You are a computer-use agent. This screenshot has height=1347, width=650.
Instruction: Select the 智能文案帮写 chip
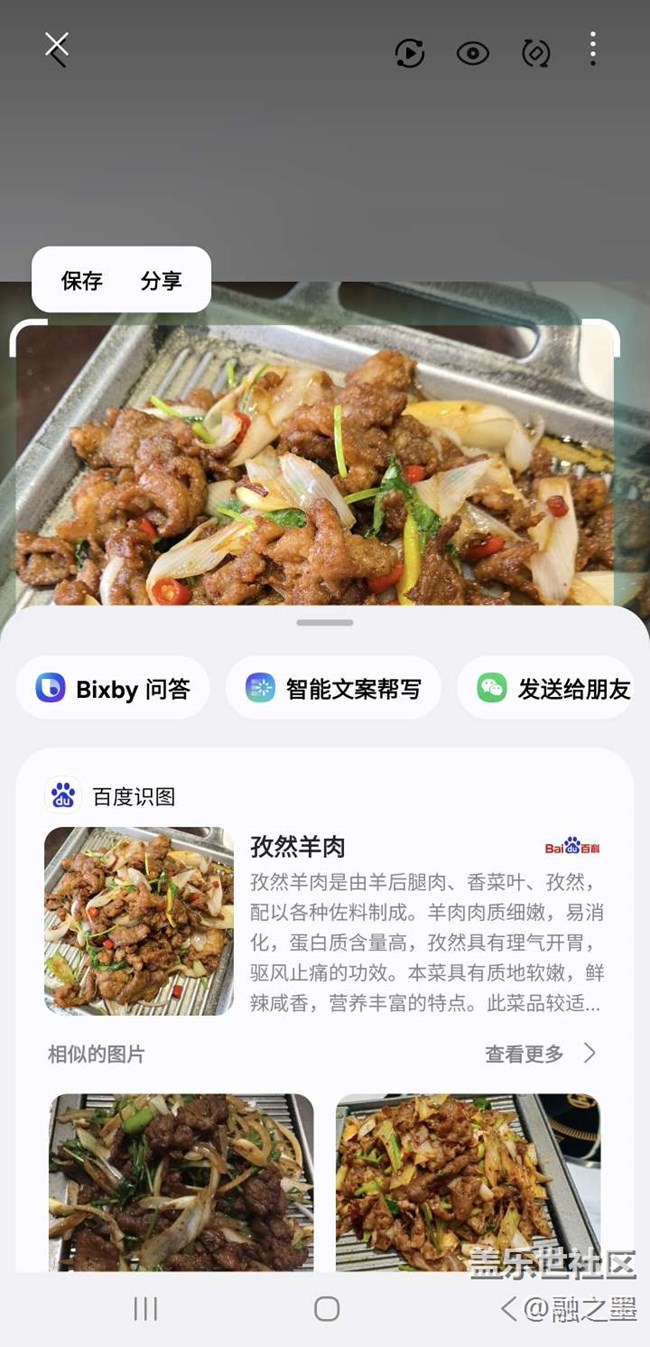coord(333,688)
